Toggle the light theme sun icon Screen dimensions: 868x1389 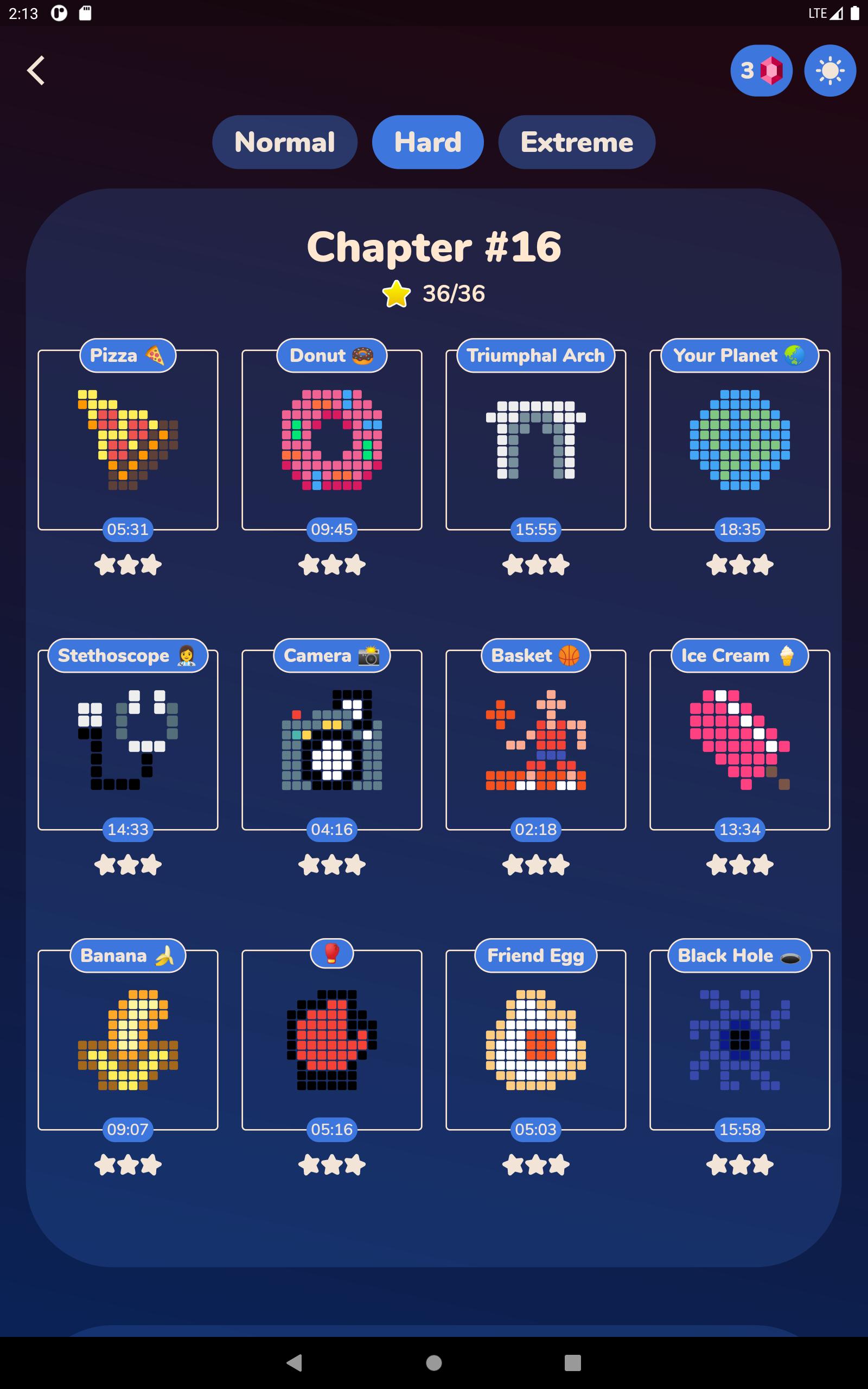tap(830, 71)
